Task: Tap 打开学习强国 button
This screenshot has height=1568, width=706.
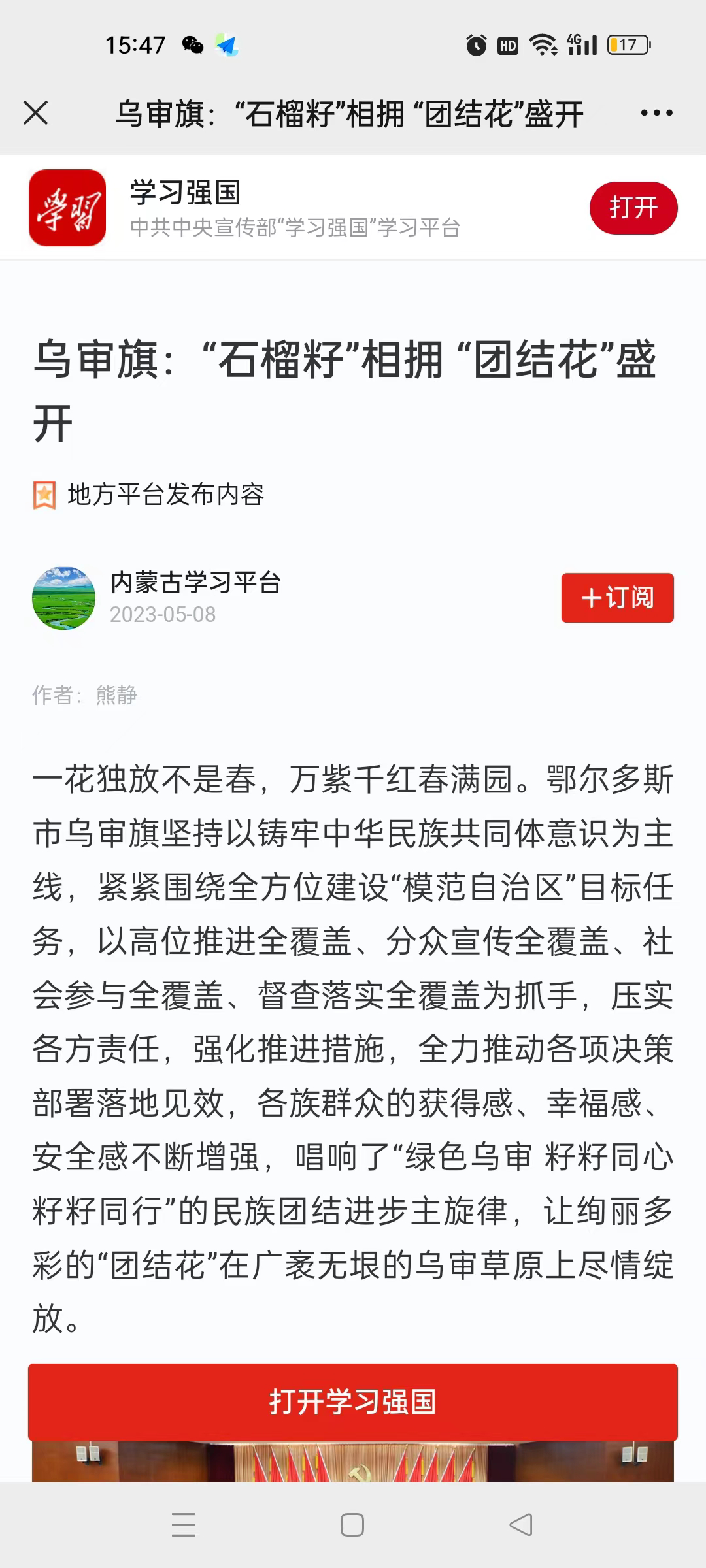Action: pos(352,1401)
